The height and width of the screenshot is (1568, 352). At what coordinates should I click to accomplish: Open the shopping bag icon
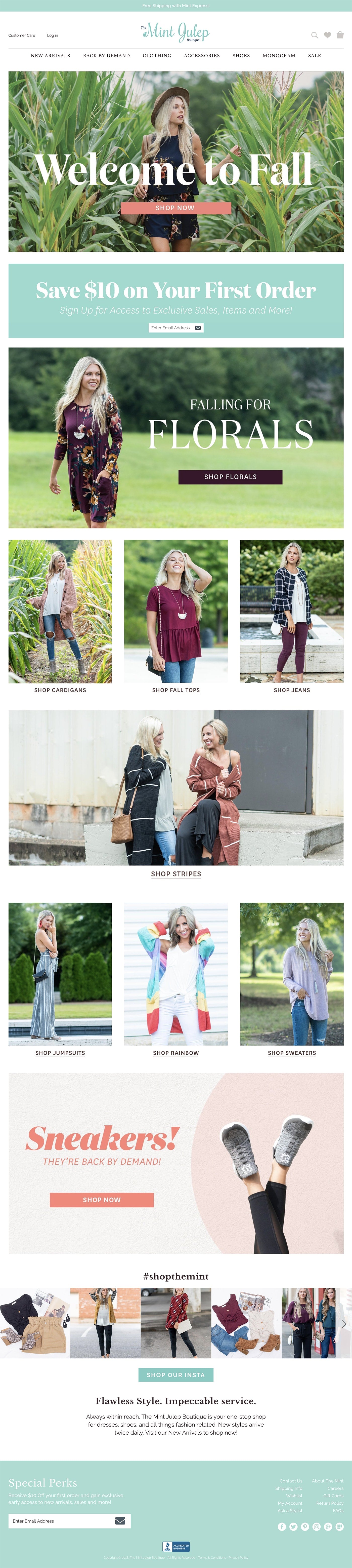tap(340, 35)
